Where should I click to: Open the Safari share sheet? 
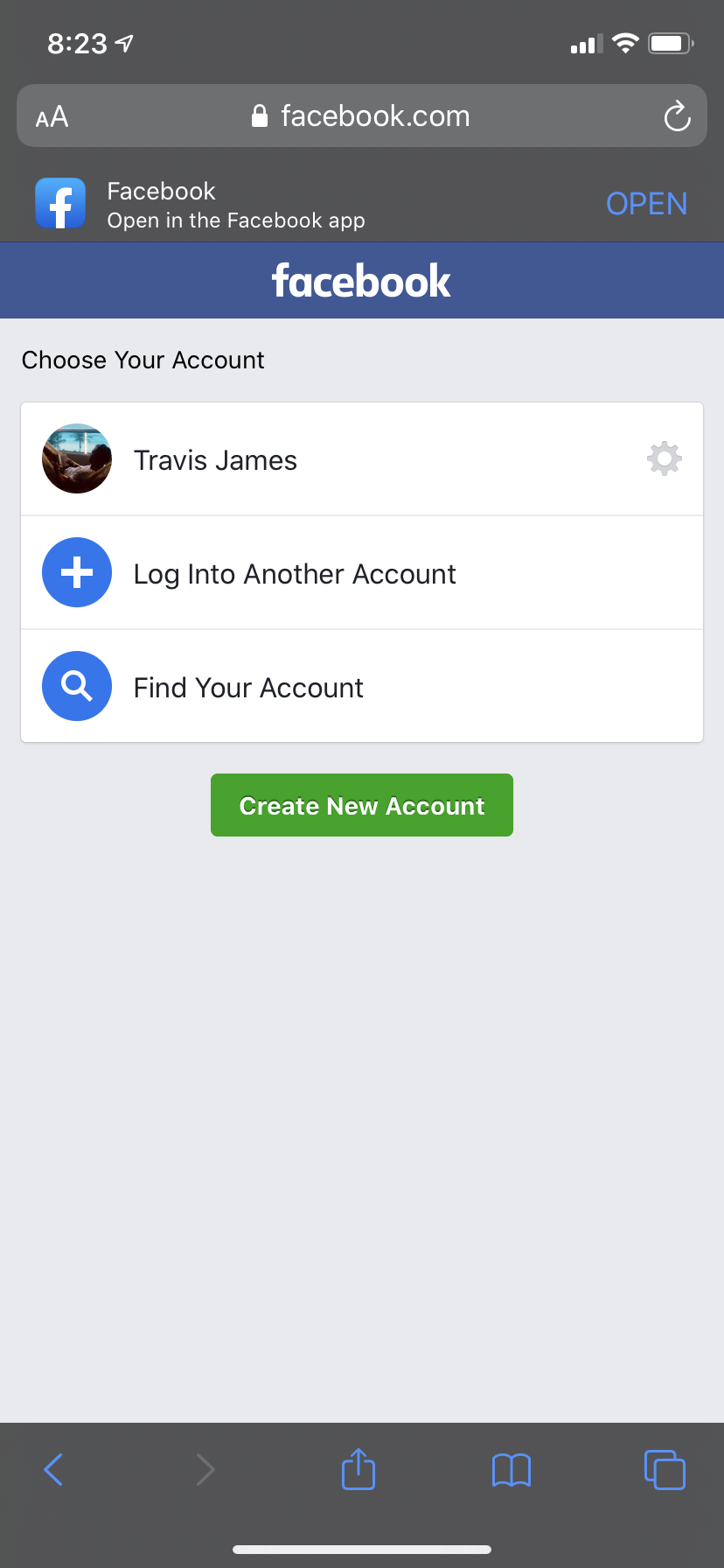[359, 1469]
